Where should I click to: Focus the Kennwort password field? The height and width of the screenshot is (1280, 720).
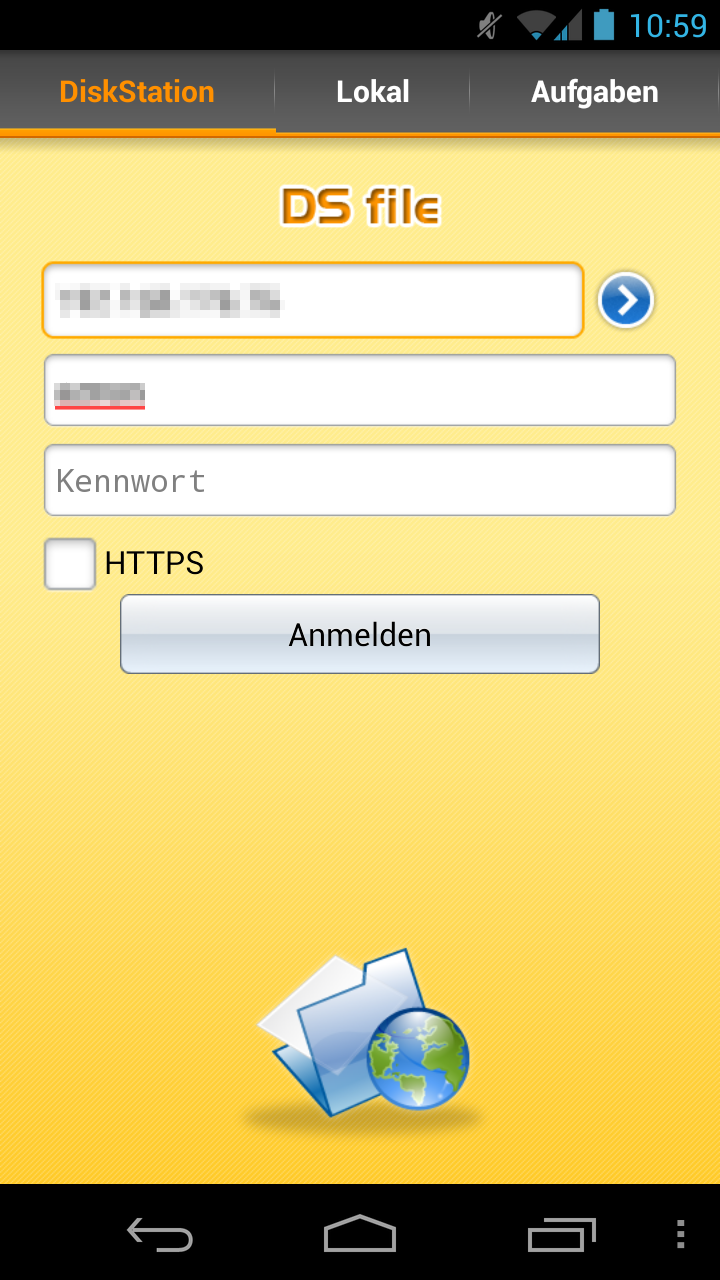coord(360,481)
